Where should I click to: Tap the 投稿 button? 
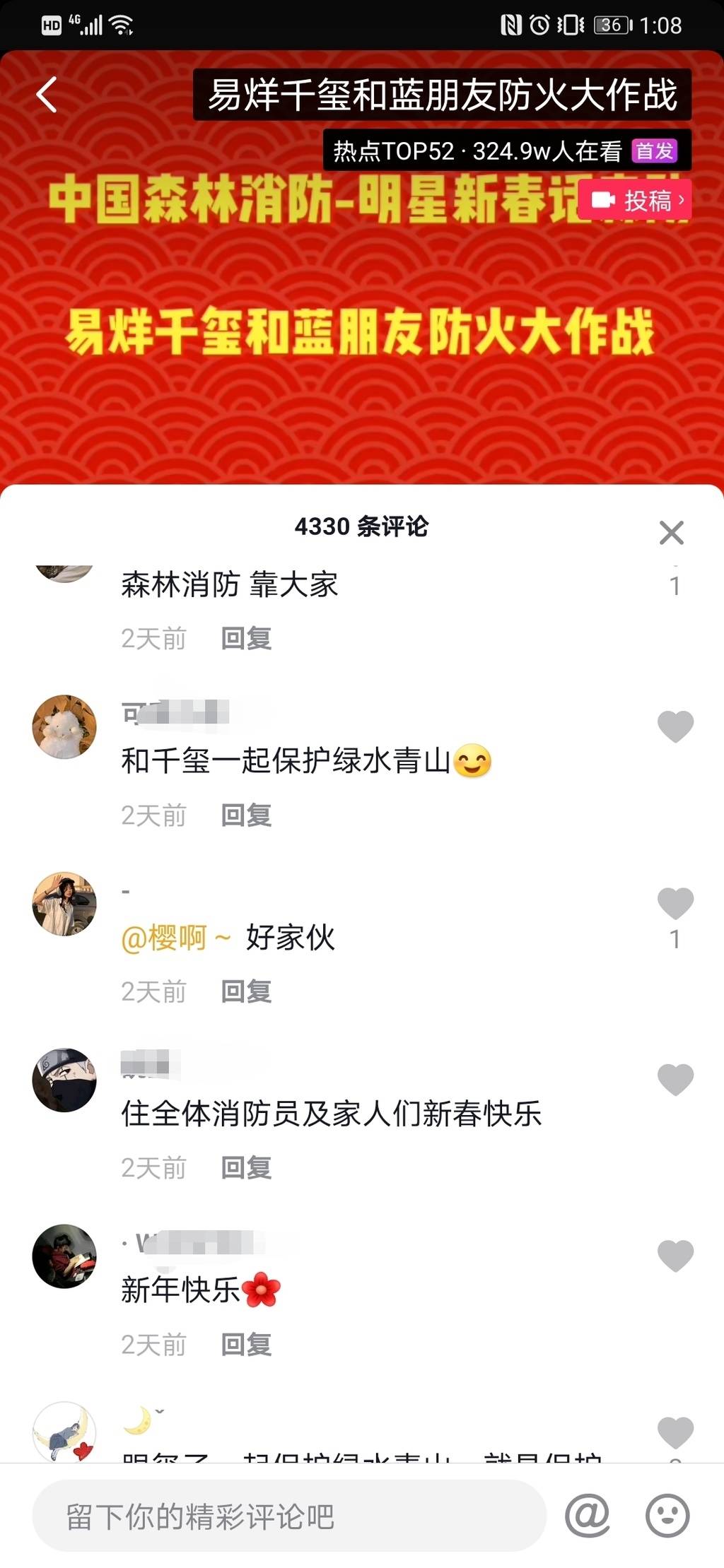636,201
